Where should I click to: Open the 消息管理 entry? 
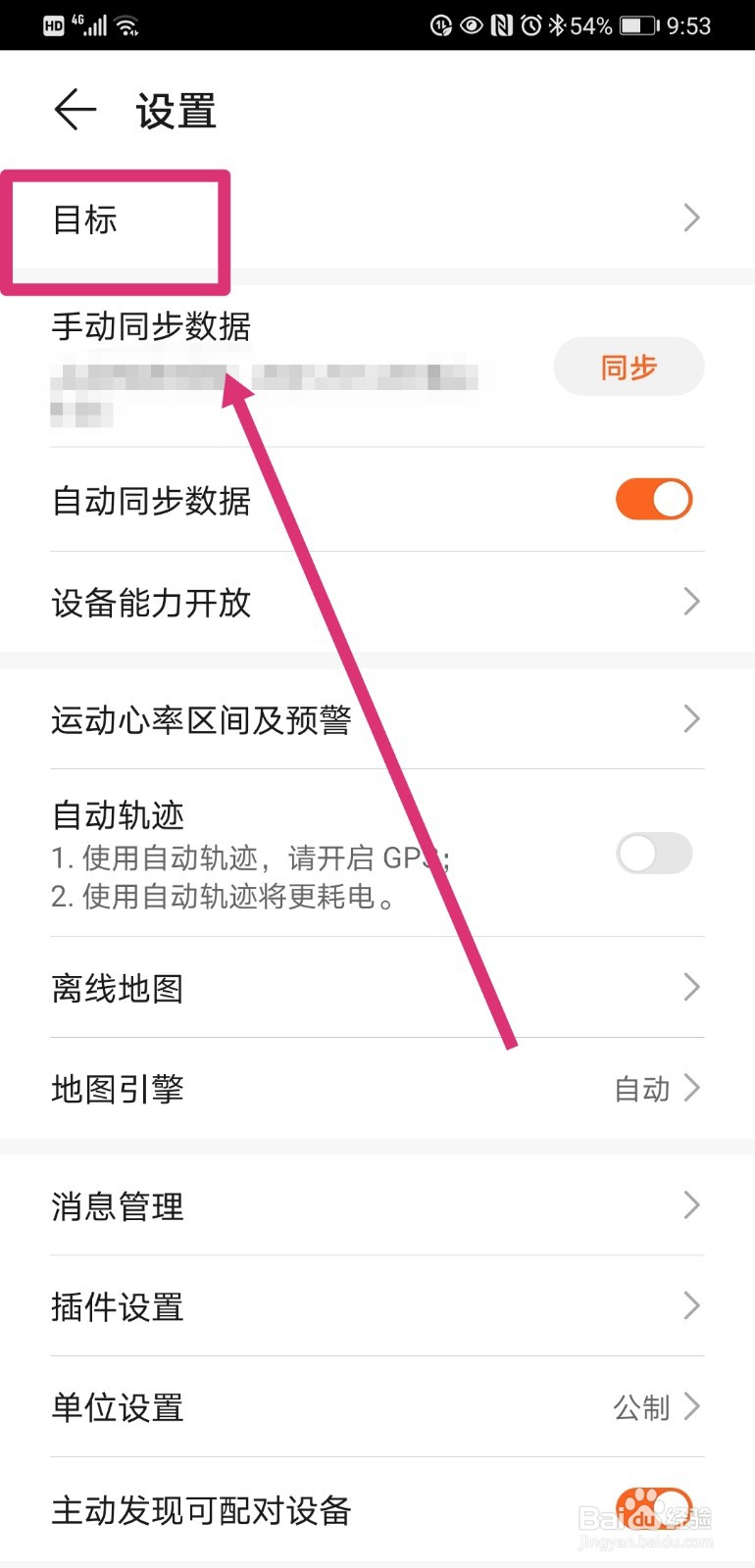(x=377, y=1206)
